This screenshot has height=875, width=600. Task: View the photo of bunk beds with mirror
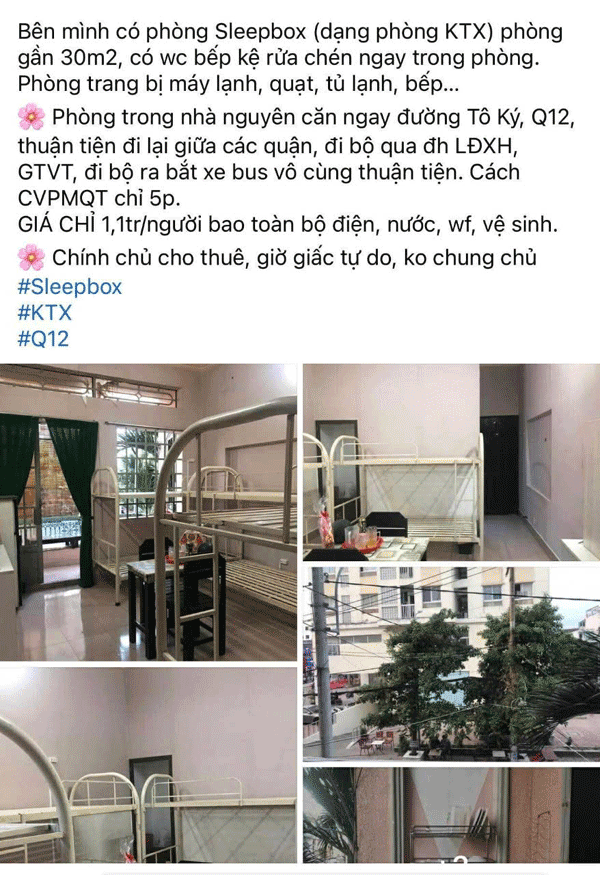point(148,765)
